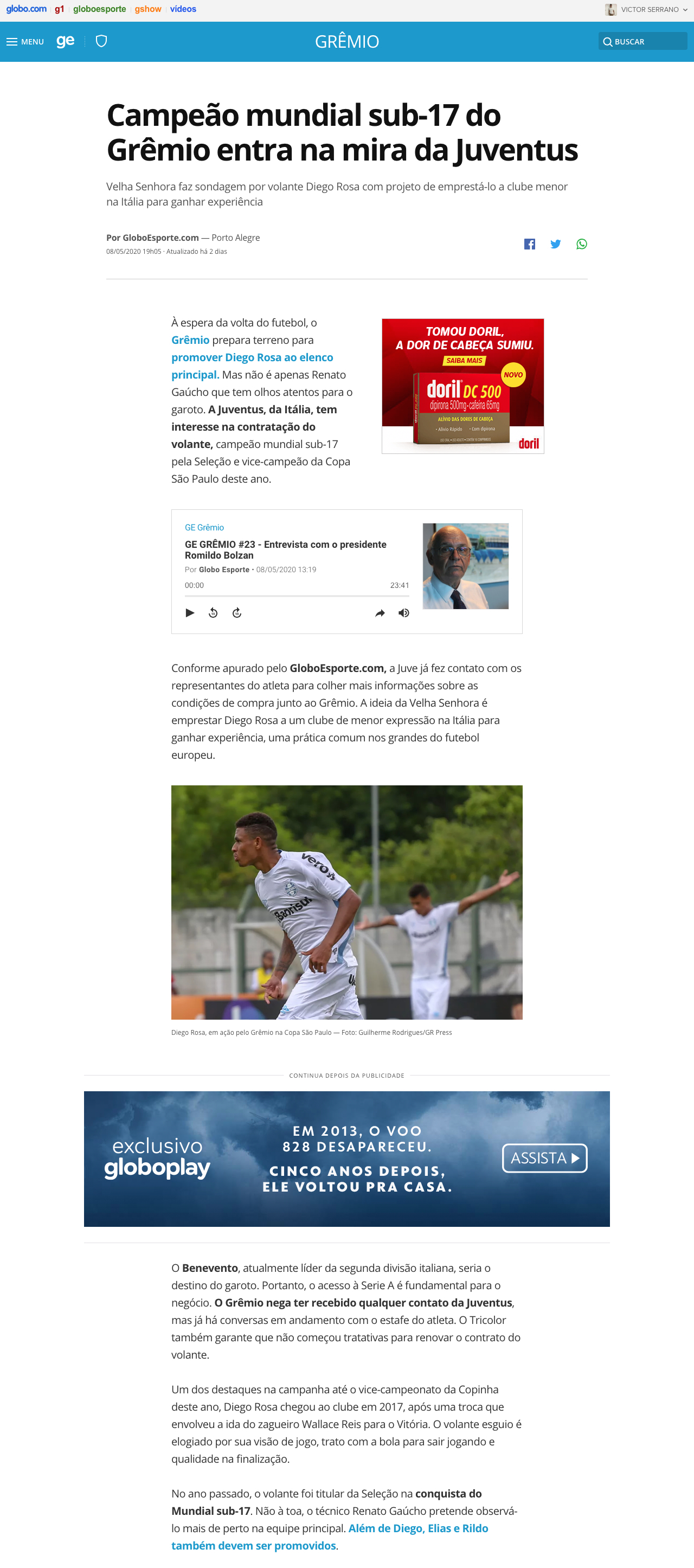The height and width of the screenshot is (1568, 694).
Task: Share the article on Twitter
Action: [555, 244]
